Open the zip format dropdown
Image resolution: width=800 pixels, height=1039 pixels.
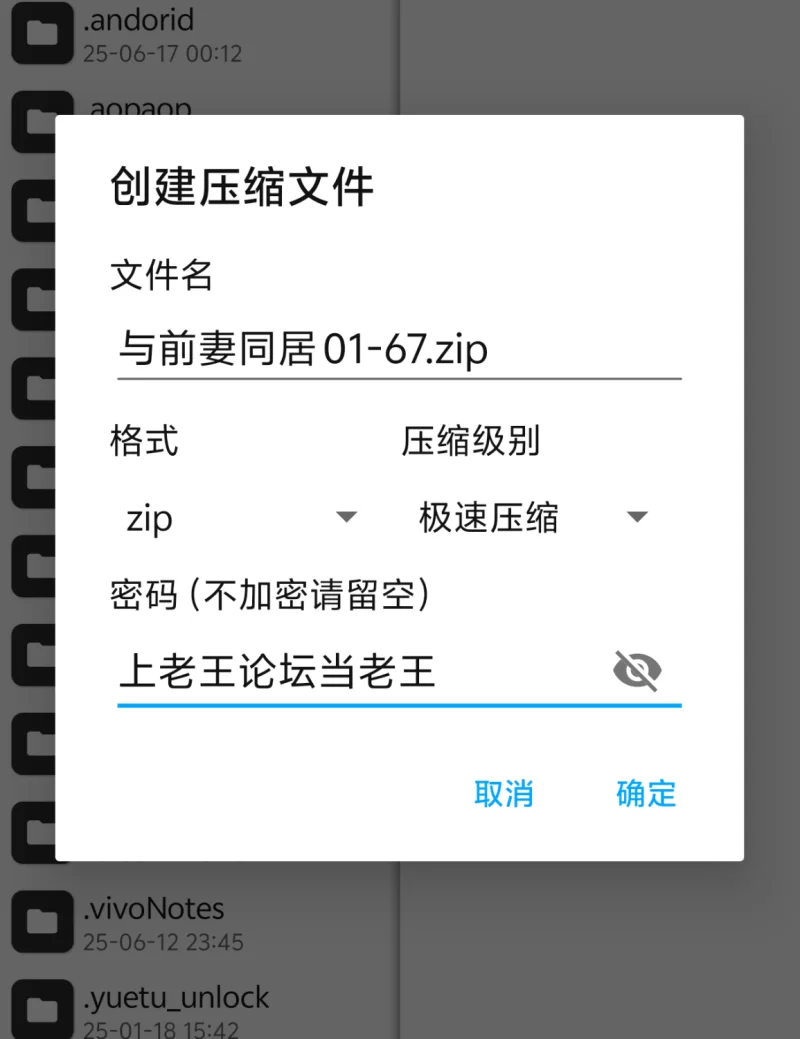tap(235, 518)
